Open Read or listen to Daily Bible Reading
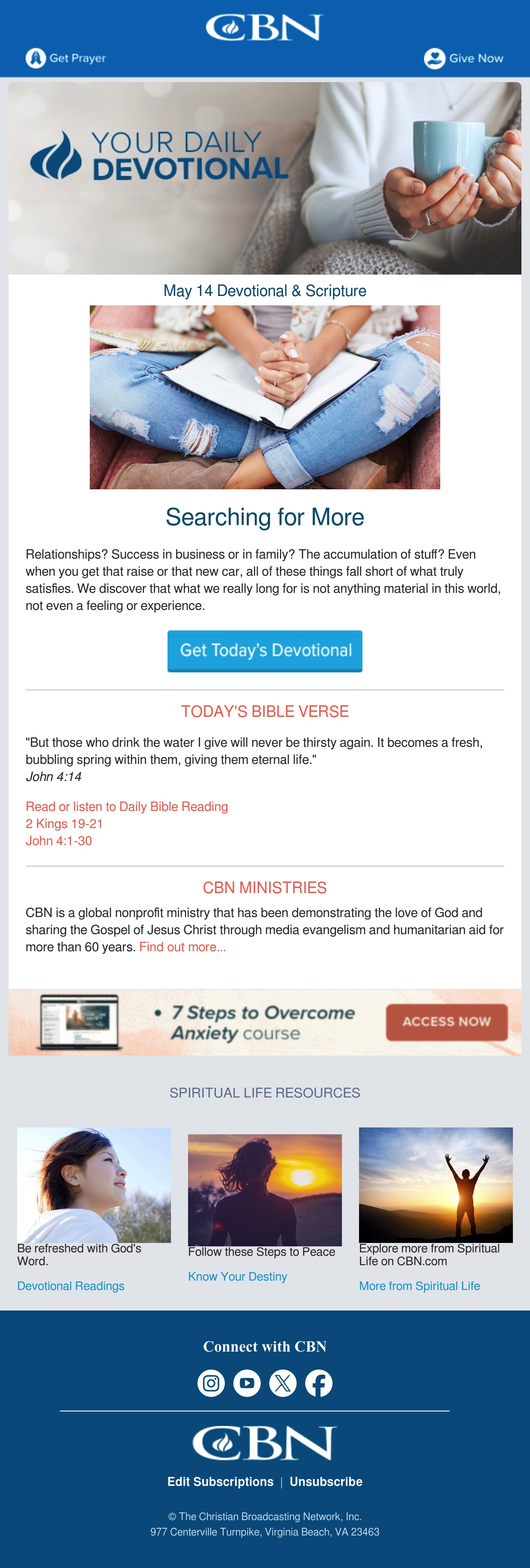Viewport: 530px width, 1568px height. (x=127, y=807)
